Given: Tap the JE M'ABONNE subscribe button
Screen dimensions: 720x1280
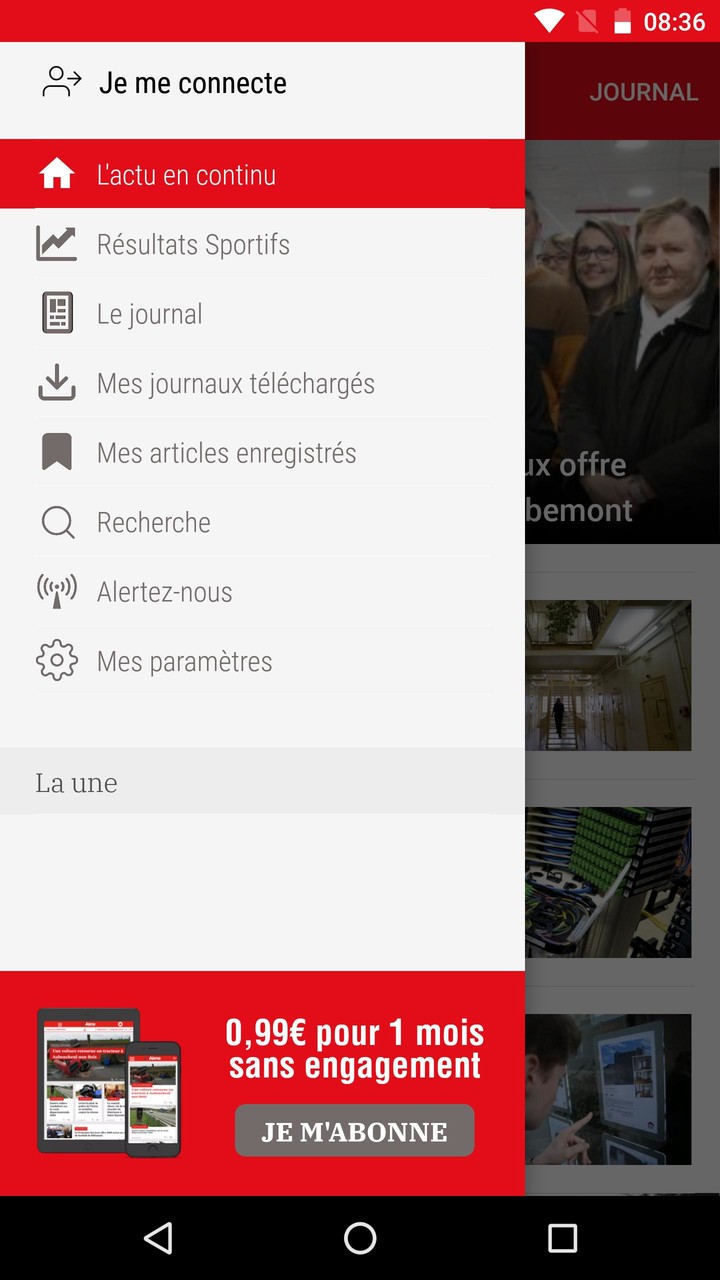Looking at the screenshot, I should point(354,1131).
